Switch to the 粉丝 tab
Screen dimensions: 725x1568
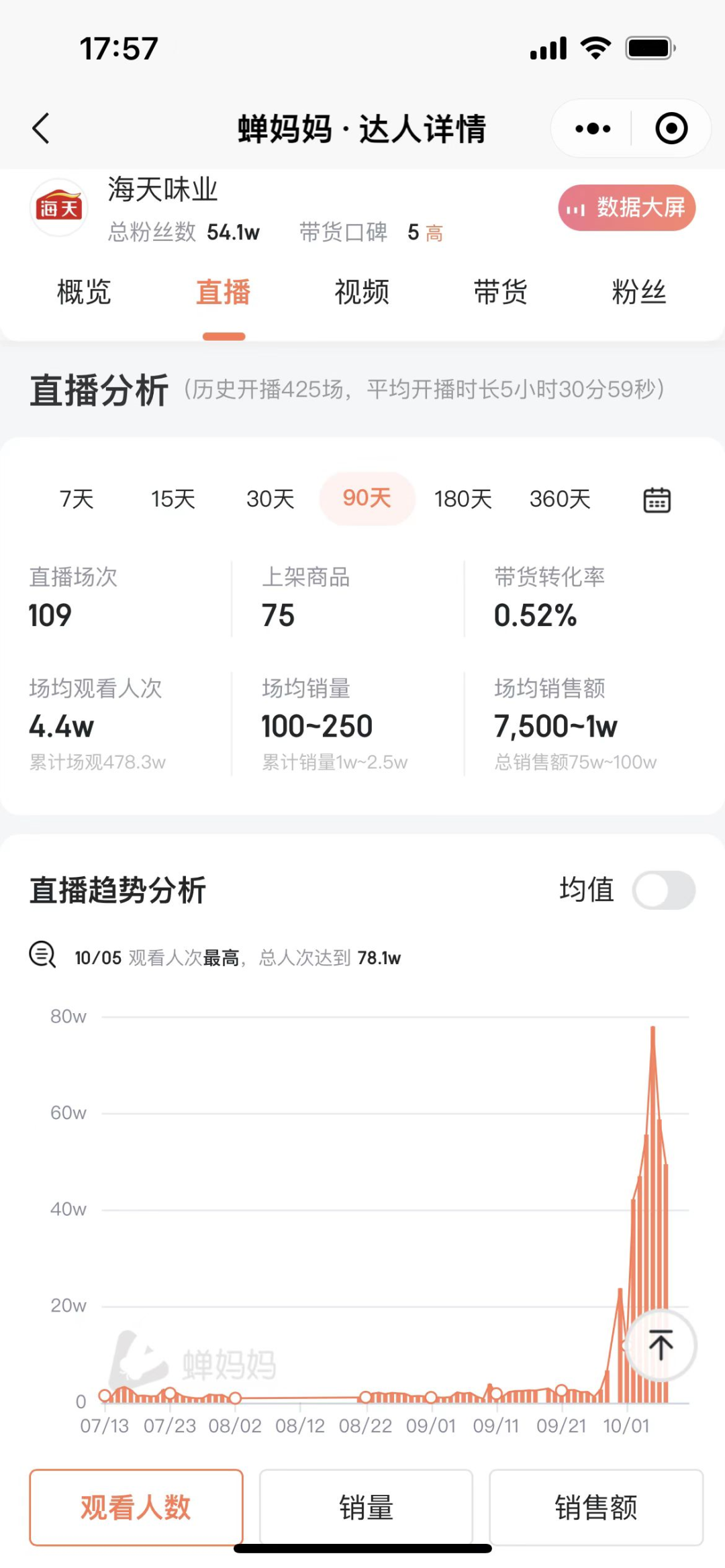pyautogui.click(x=638, y=293)
